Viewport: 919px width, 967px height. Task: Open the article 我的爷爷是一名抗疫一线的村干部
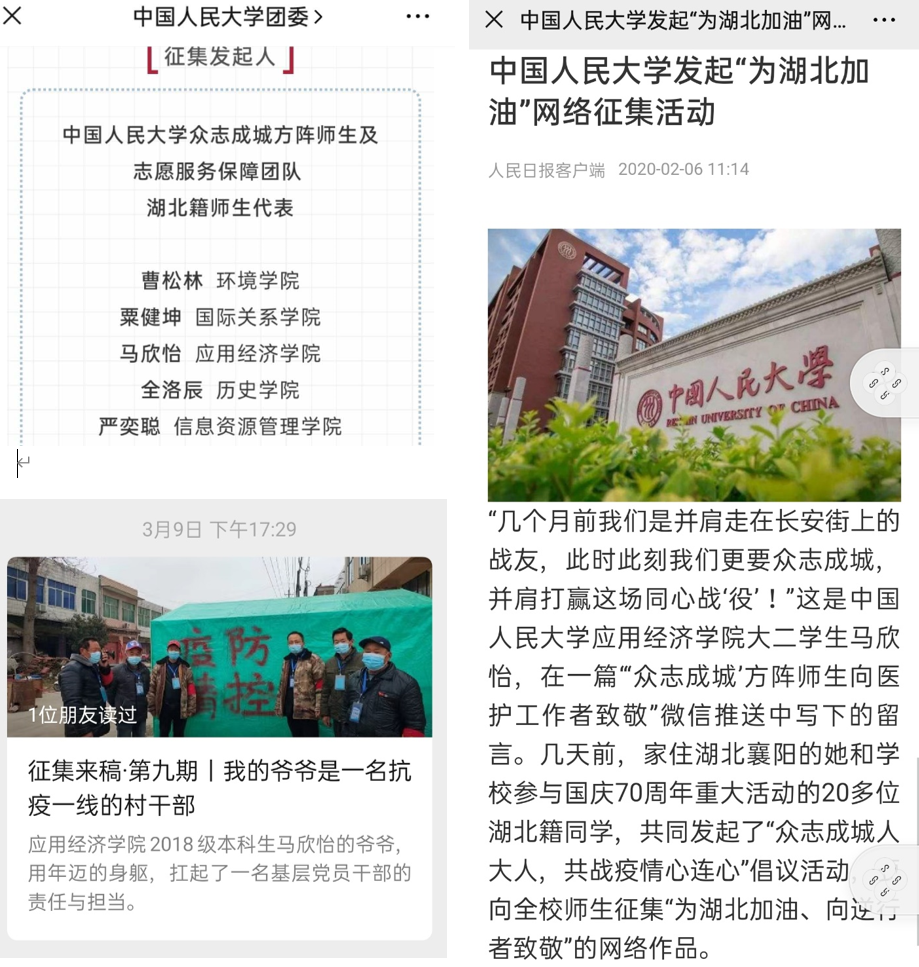pyautogui.click(x=219, y=787)
